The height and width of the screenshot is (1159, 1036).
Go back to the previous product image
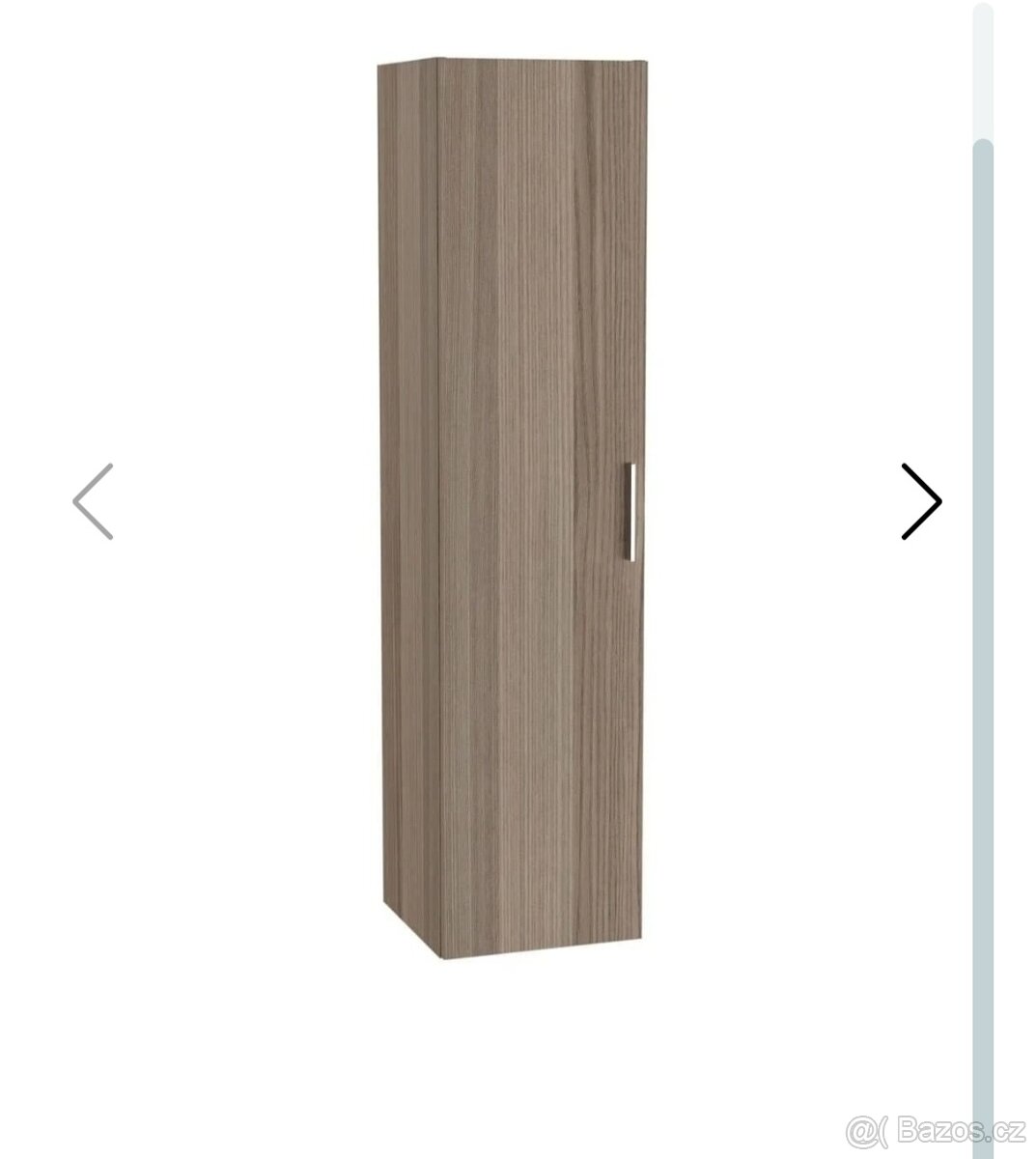(94, 501)
